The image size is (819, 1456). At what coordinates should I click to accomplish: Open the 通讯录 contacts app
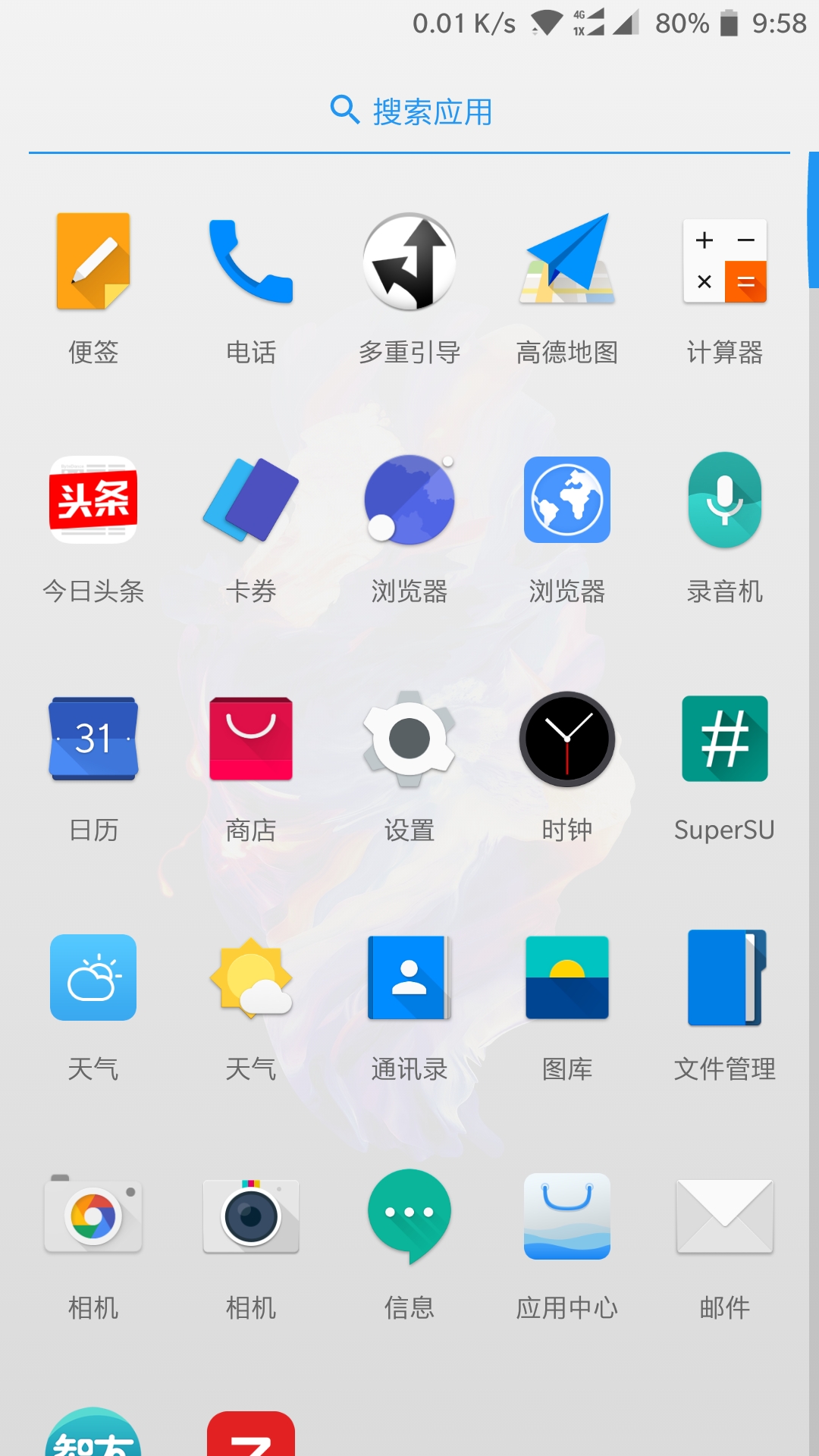tap(409, 978)
